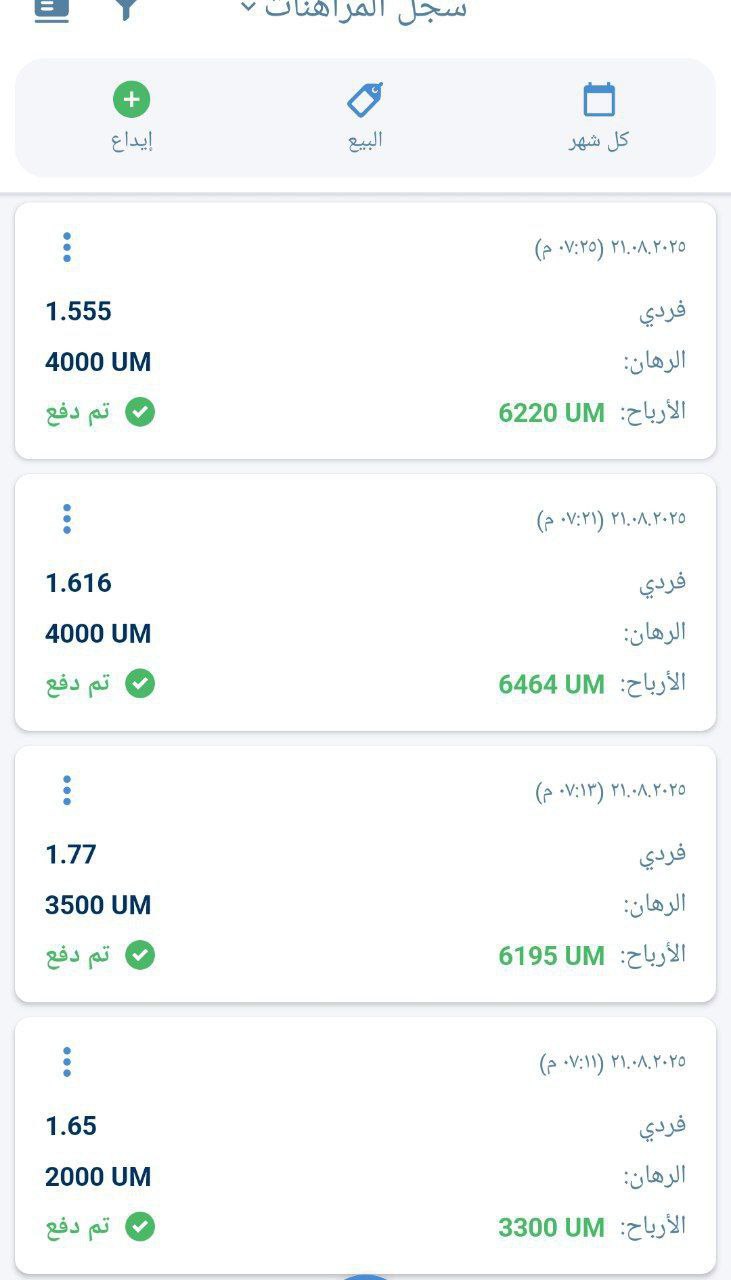Tap the list icon in the top bar
This screenshot has height=1280, width=731.
coord(52,8)
